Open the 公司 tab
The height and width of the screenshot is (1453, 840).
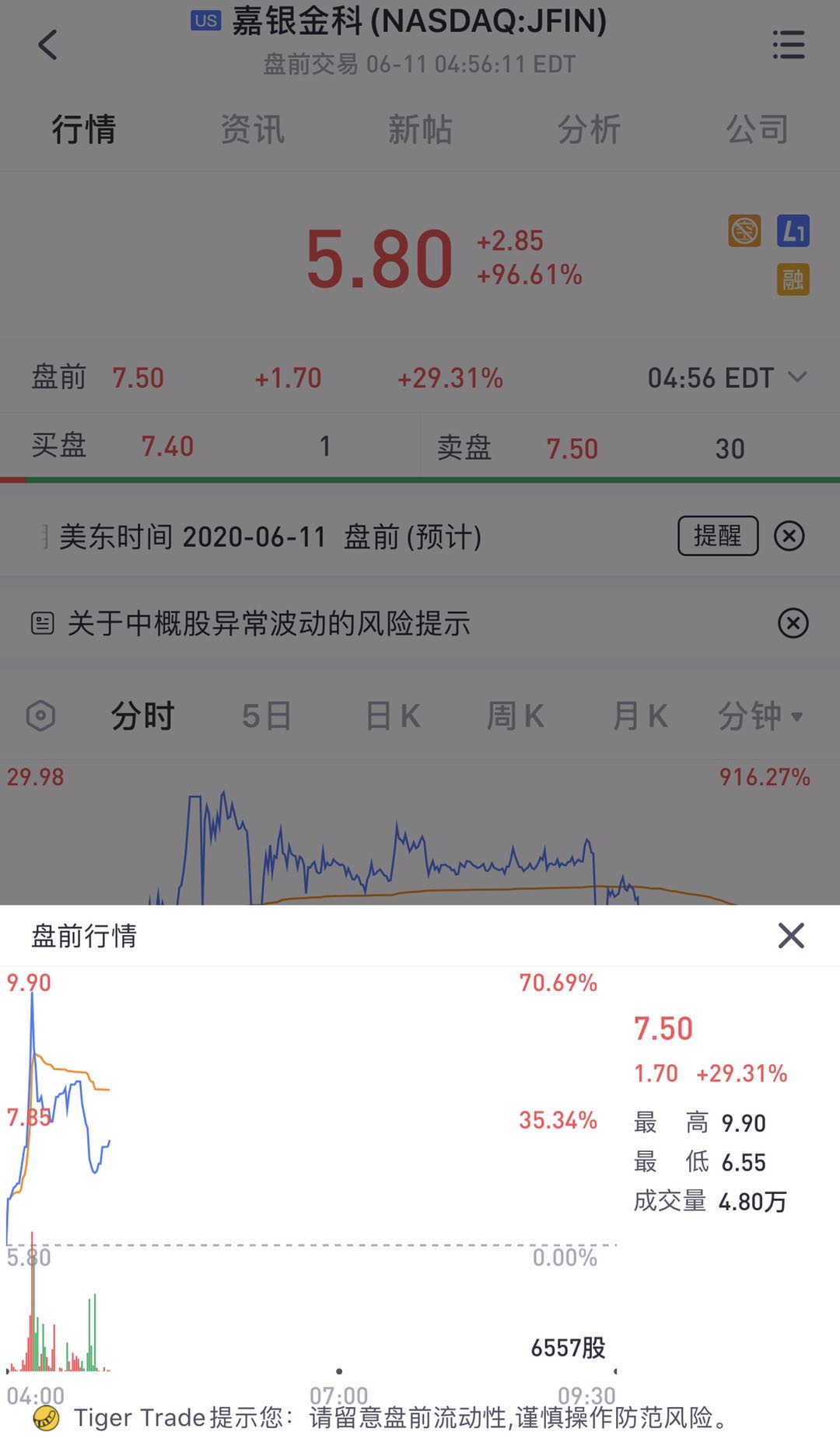click(x=757, y=129)
